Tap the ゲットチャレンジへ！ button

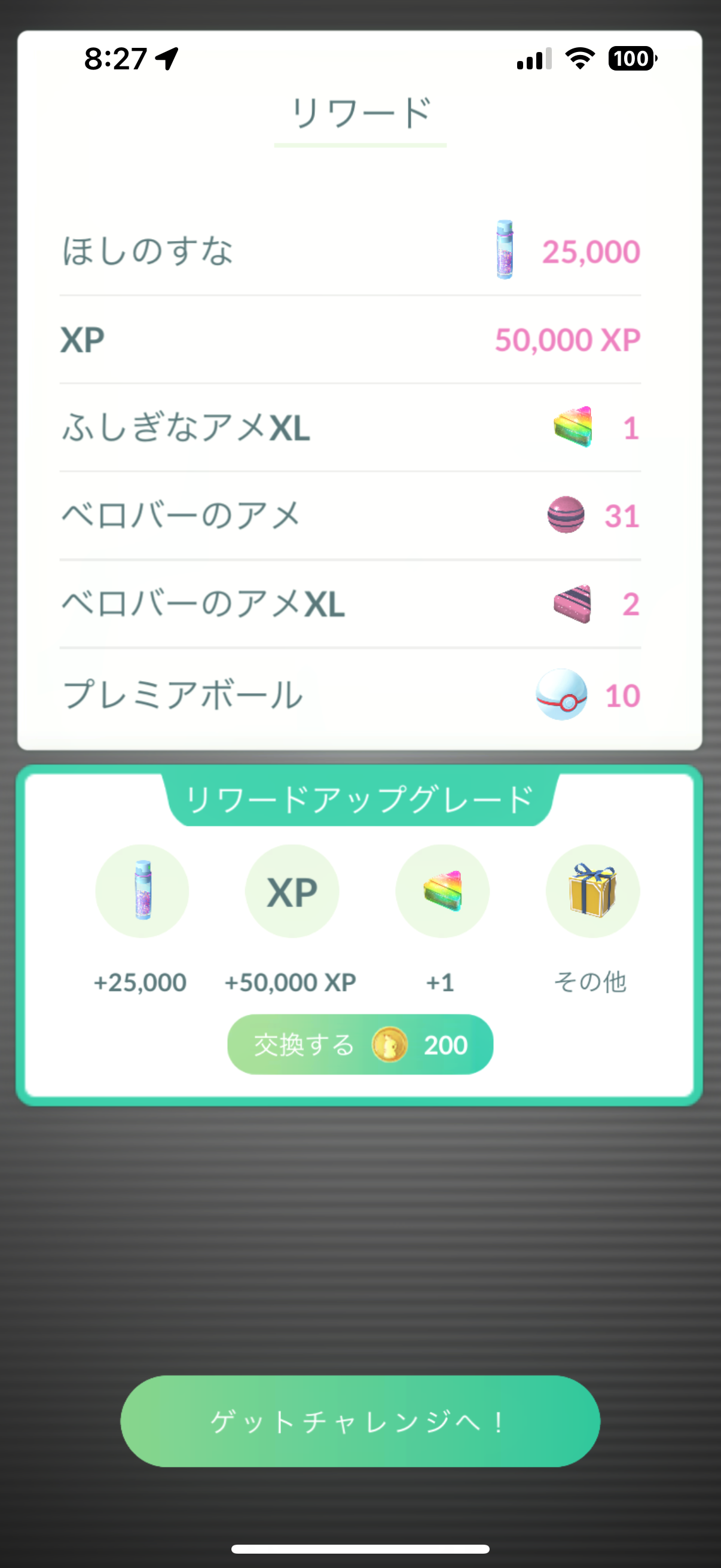(x=359, y=1421)
